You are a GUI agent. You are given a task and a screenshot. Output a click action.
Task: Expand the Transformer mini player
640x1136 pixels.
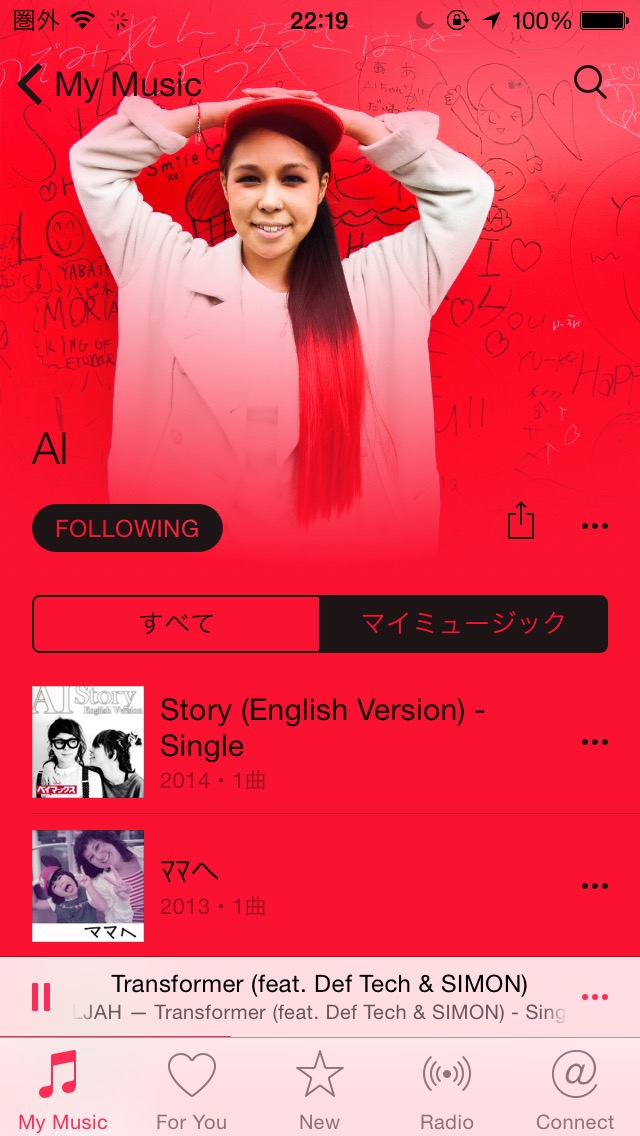[x=320, y=996]
